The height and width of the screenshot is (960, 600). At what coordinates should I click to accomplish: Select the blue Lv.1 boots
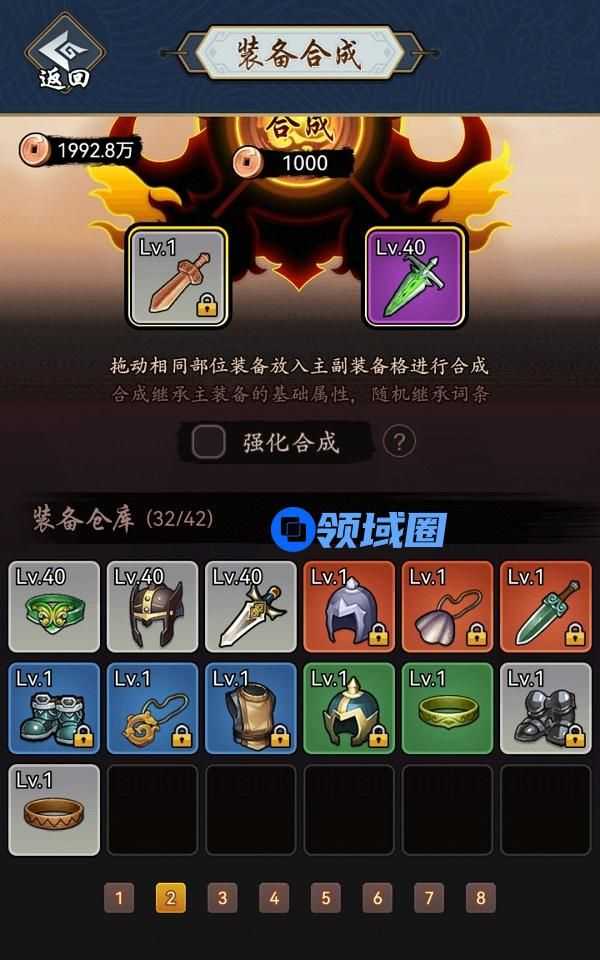click(55, 708)
